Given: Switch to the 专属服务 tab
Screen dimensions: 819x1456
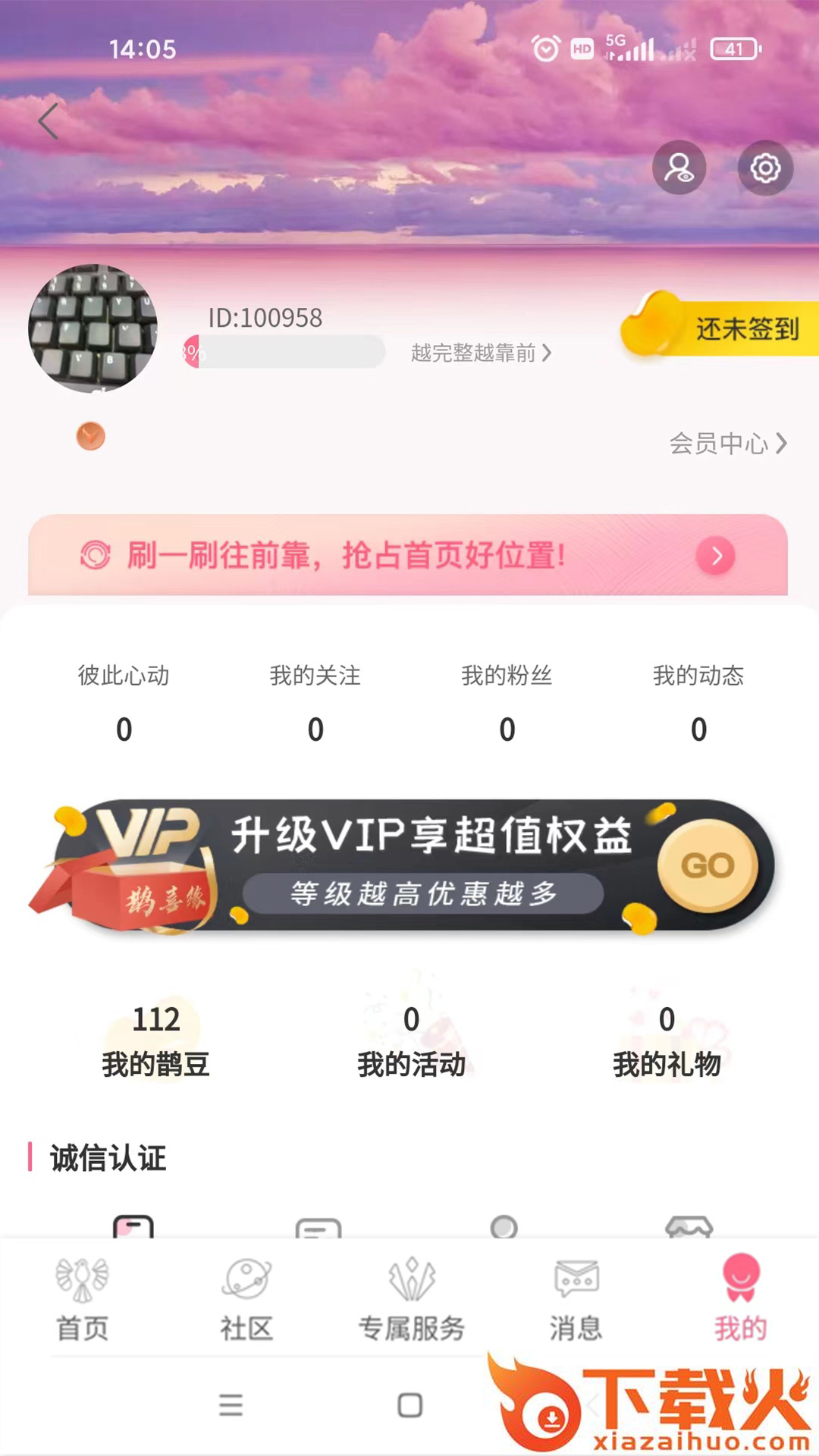Looking at the screenshot, I should (411, 1298).
